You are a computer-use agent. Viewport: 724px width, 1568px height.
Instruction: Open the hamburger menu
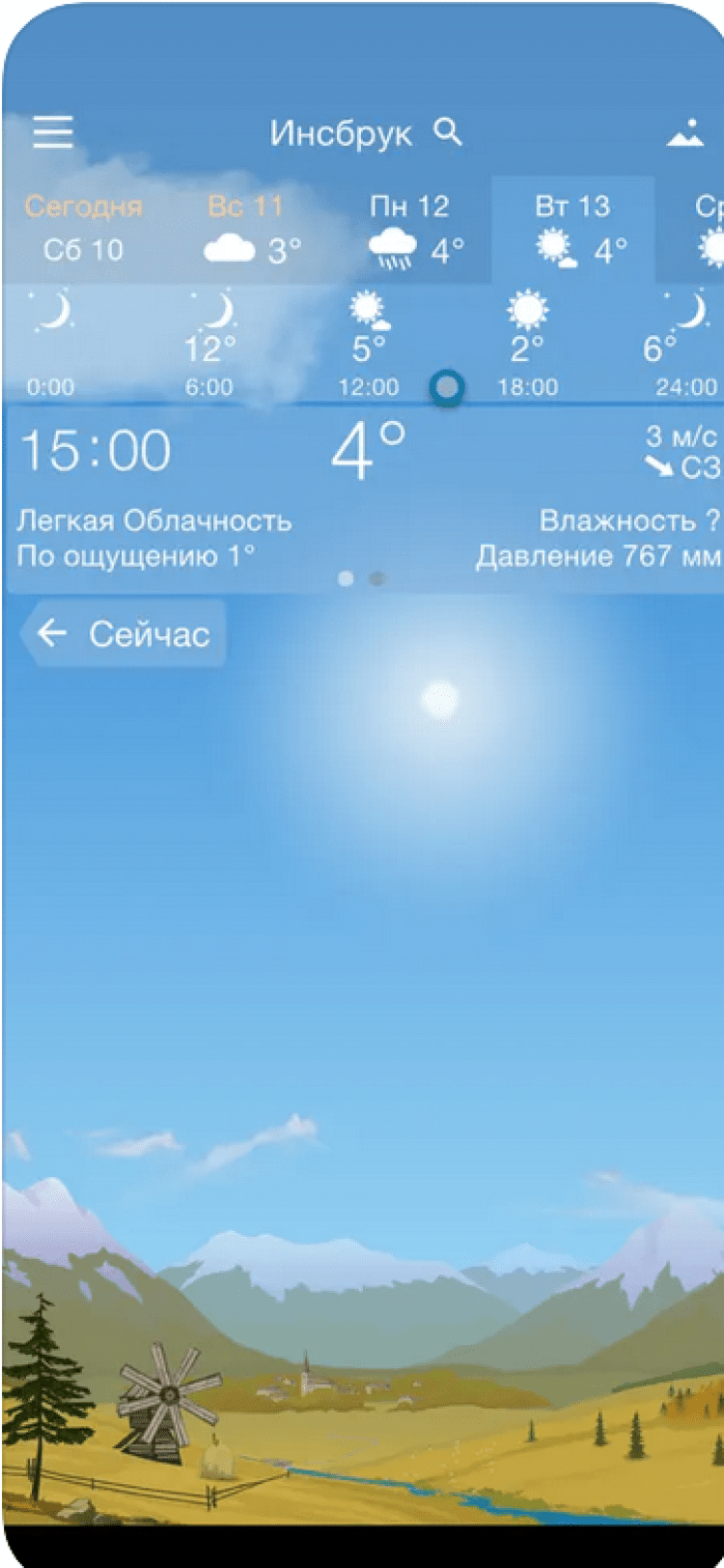click(53, 132)
